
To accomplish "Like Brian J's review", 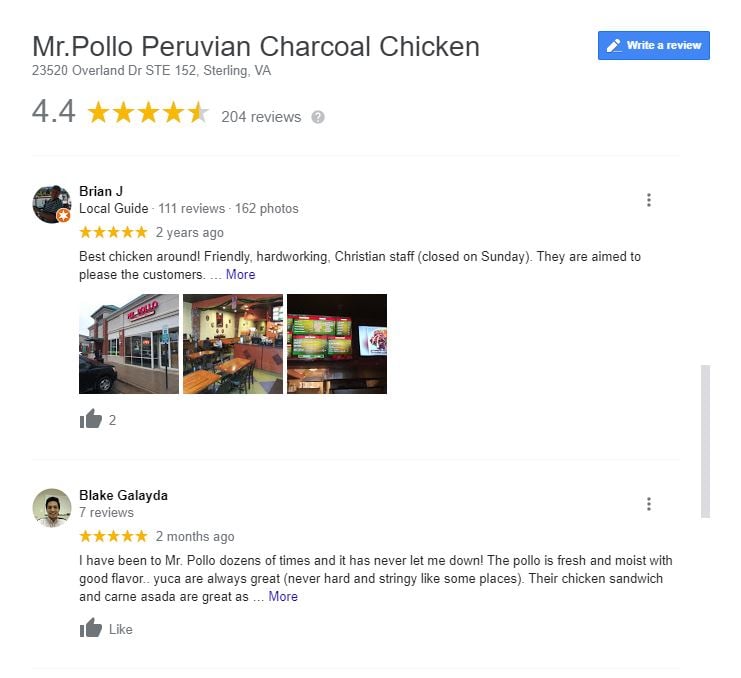I will 91,420.
